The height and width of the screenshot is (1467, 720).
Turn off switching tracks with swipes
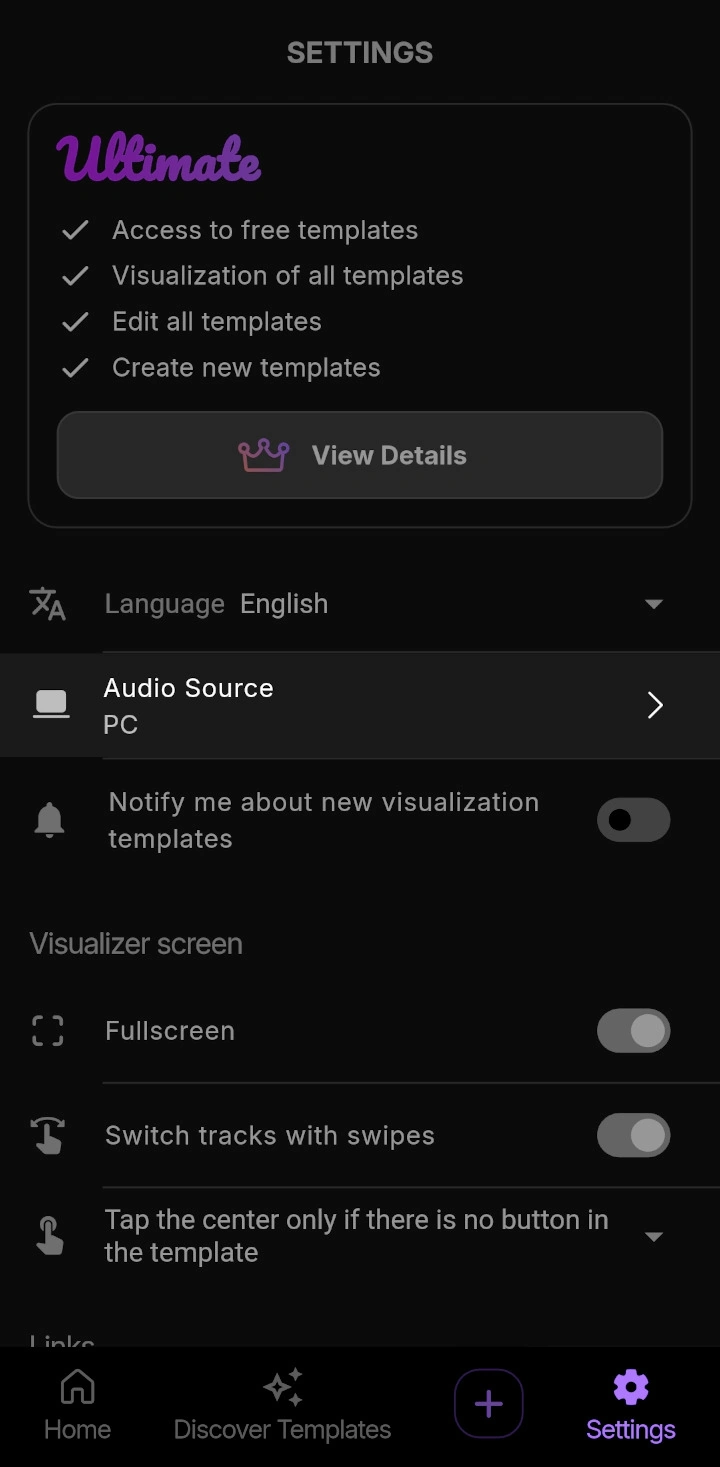click(633, 1135)
